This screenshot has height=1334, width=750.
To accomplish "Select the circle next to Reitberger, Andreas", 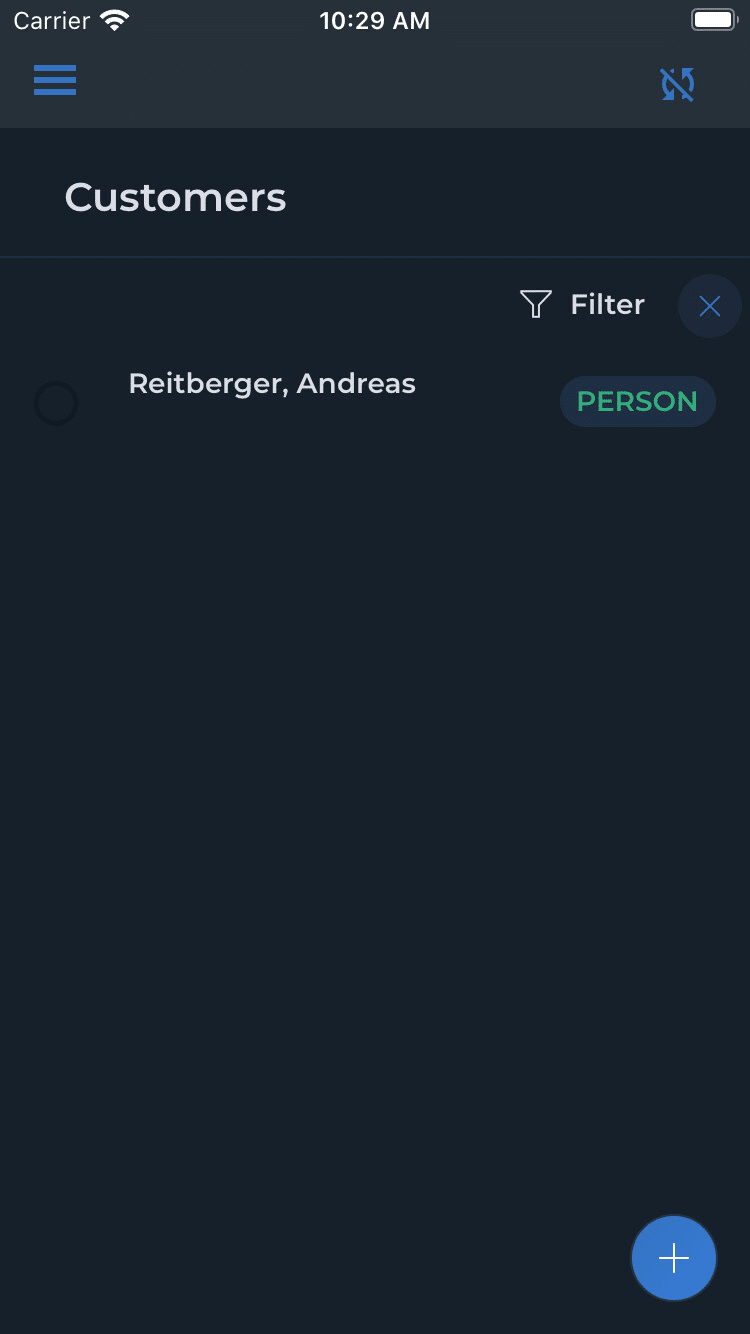I will [56, 404].
